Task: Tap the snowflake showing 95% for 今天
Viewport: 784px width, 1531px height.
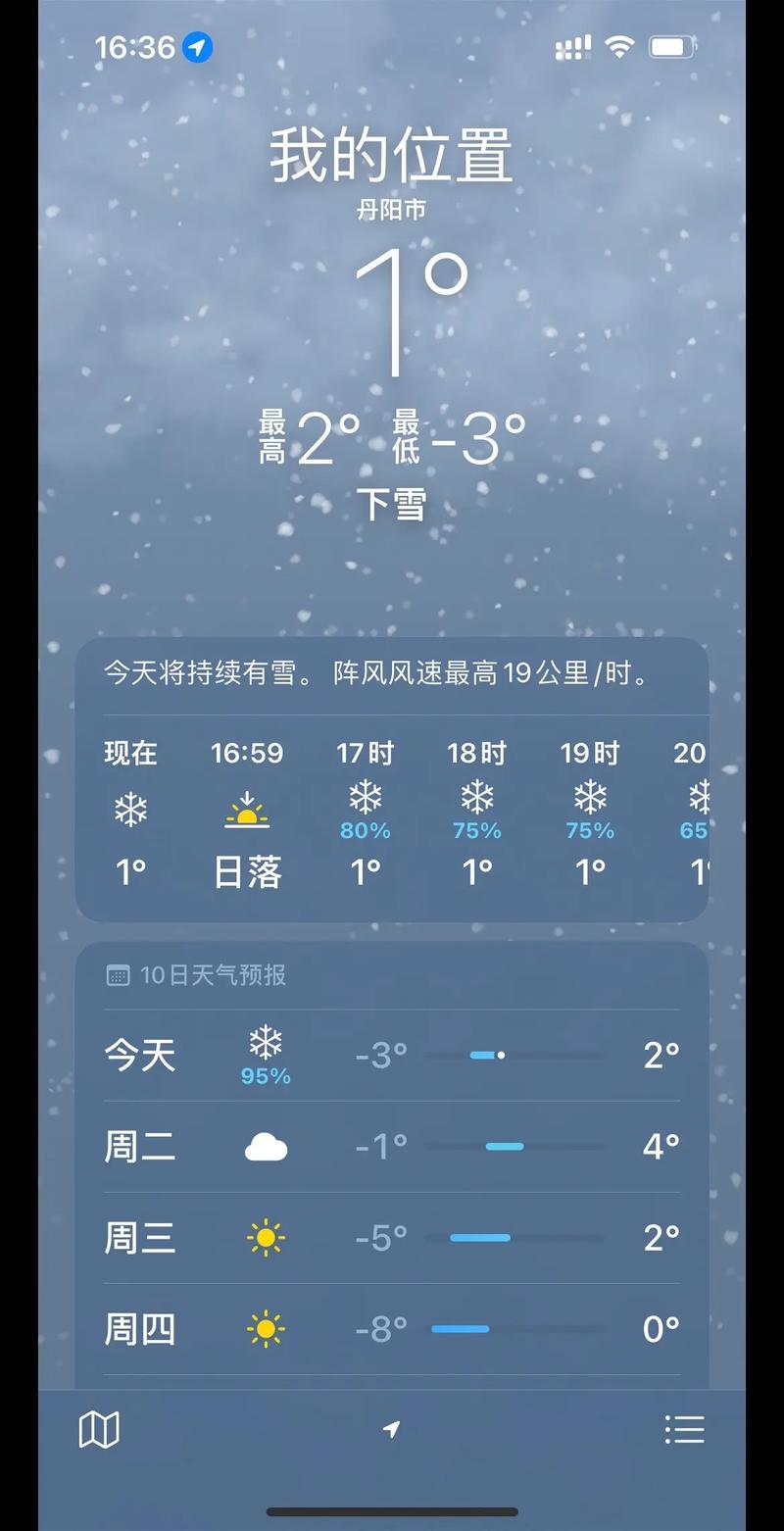Action: (265, 1047)
